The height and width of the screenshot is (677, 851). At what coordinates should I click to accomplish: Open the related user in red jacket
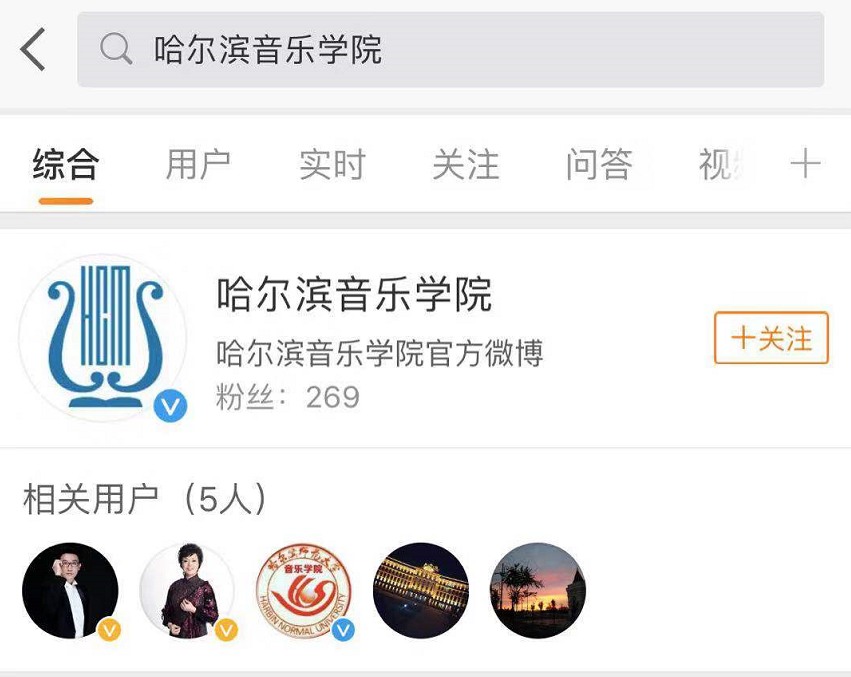pos(187,590)
